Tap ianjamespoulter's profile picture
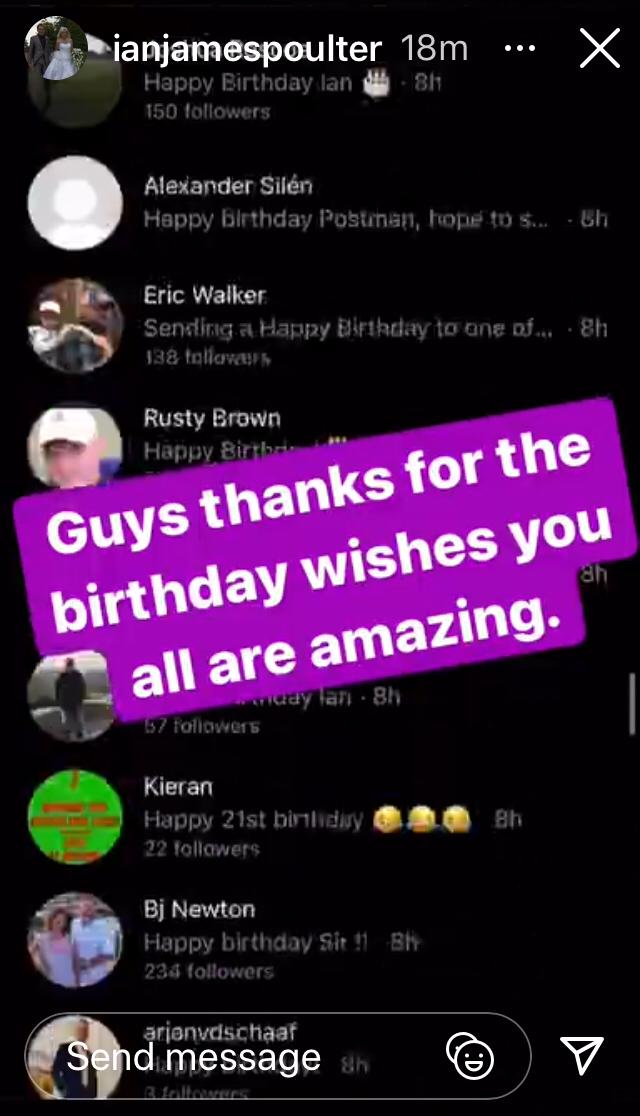Image resolution: width=640 pixels, height=1116 pixels. pyautogui.click(x=54, y=48)
